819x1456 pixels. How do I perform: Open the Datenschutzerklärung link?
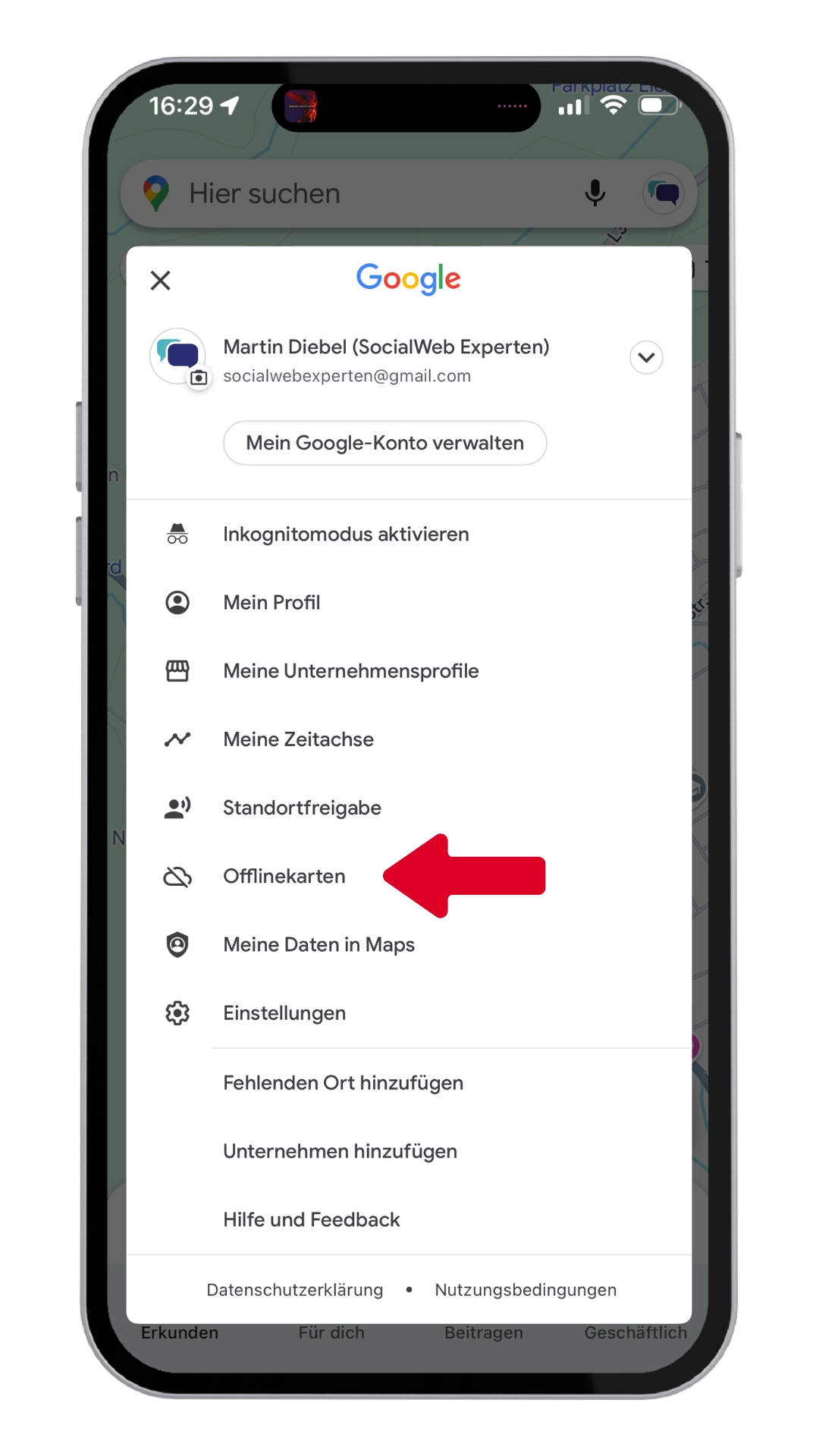point(295,1290)
